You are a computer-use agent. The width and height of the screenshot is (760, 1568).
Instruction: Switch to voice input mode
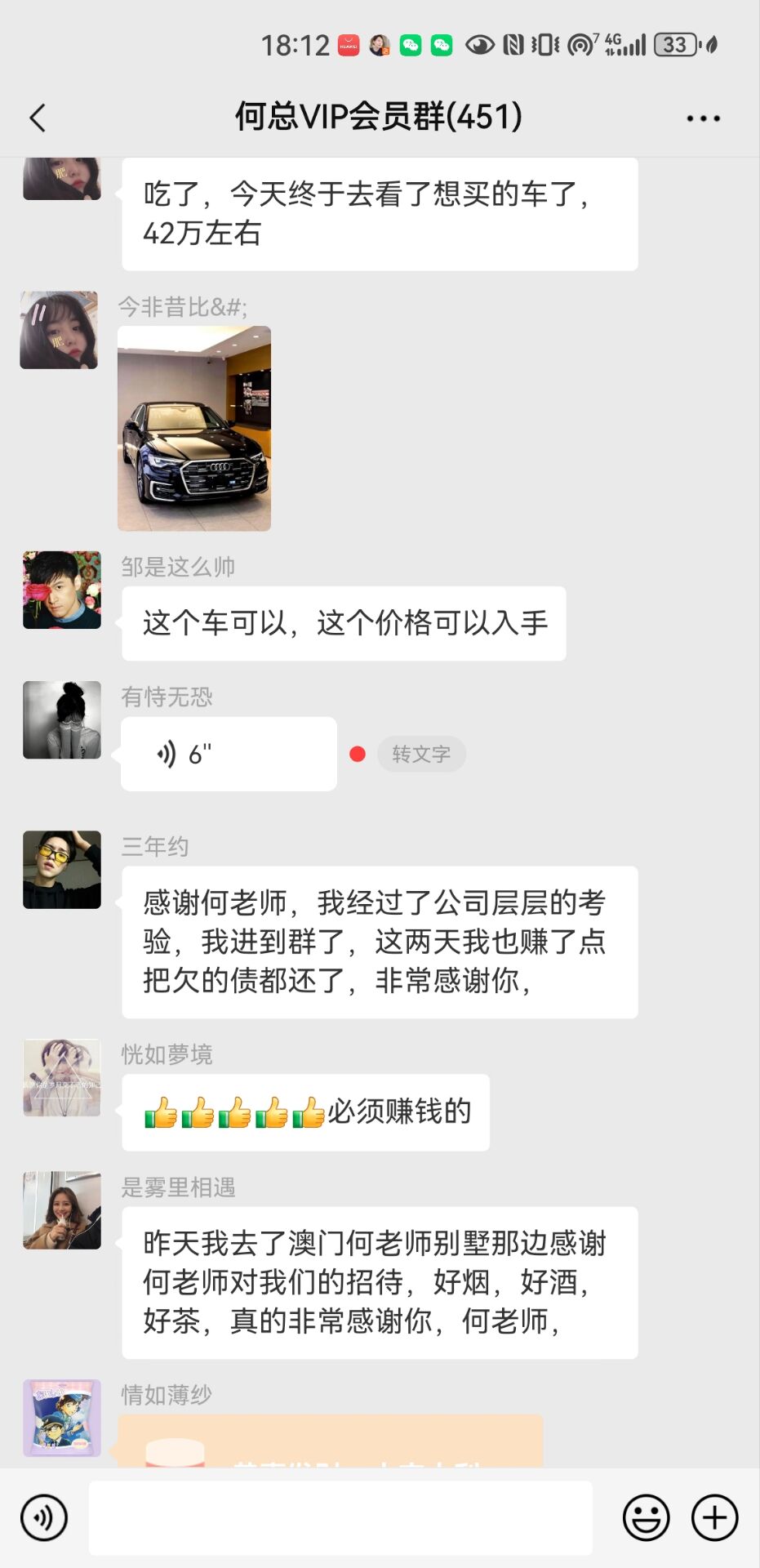[44, 1517]
